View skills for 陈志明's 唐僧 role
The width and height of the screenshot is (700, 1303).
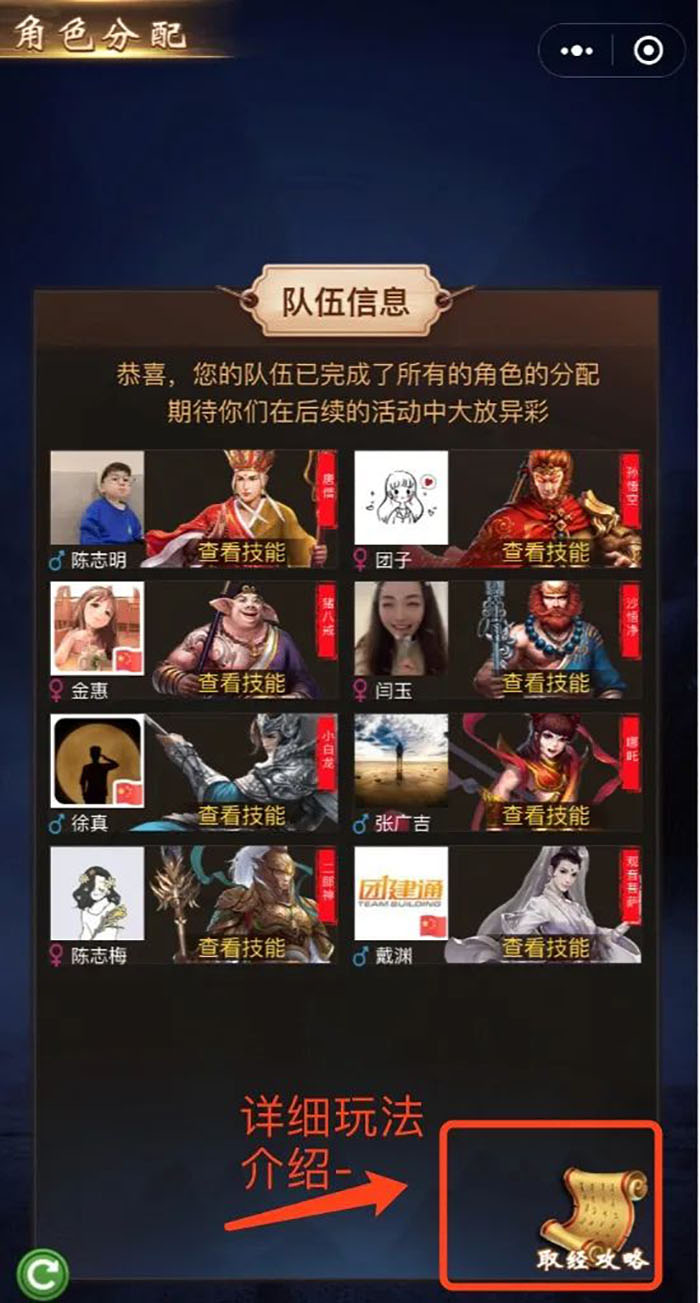click(x=241, y=552)
